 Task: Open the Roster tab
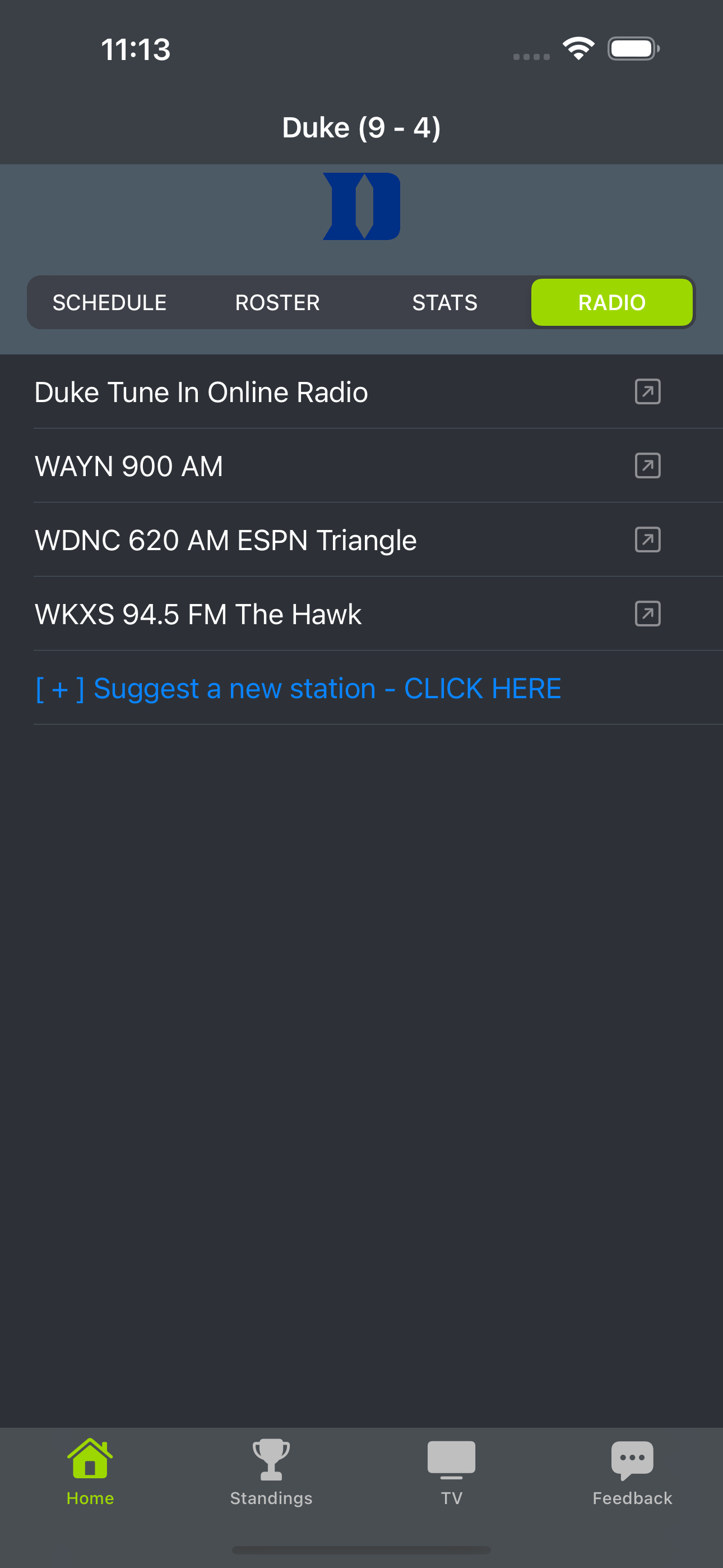(x=277, y=302)
